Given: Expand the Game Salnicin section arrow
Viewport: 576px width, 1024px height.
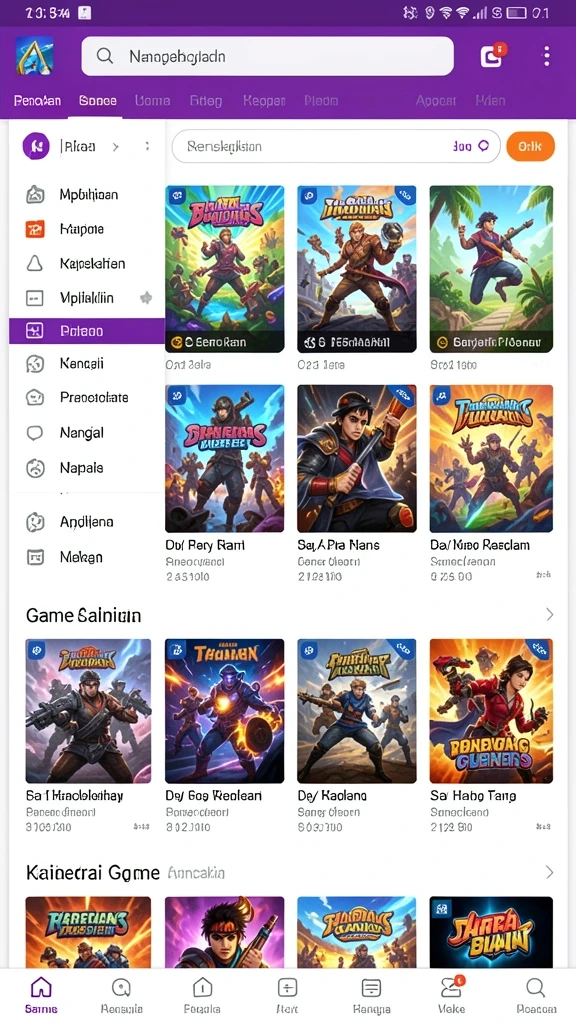Looking at the screenshot, I should [549, 615].
